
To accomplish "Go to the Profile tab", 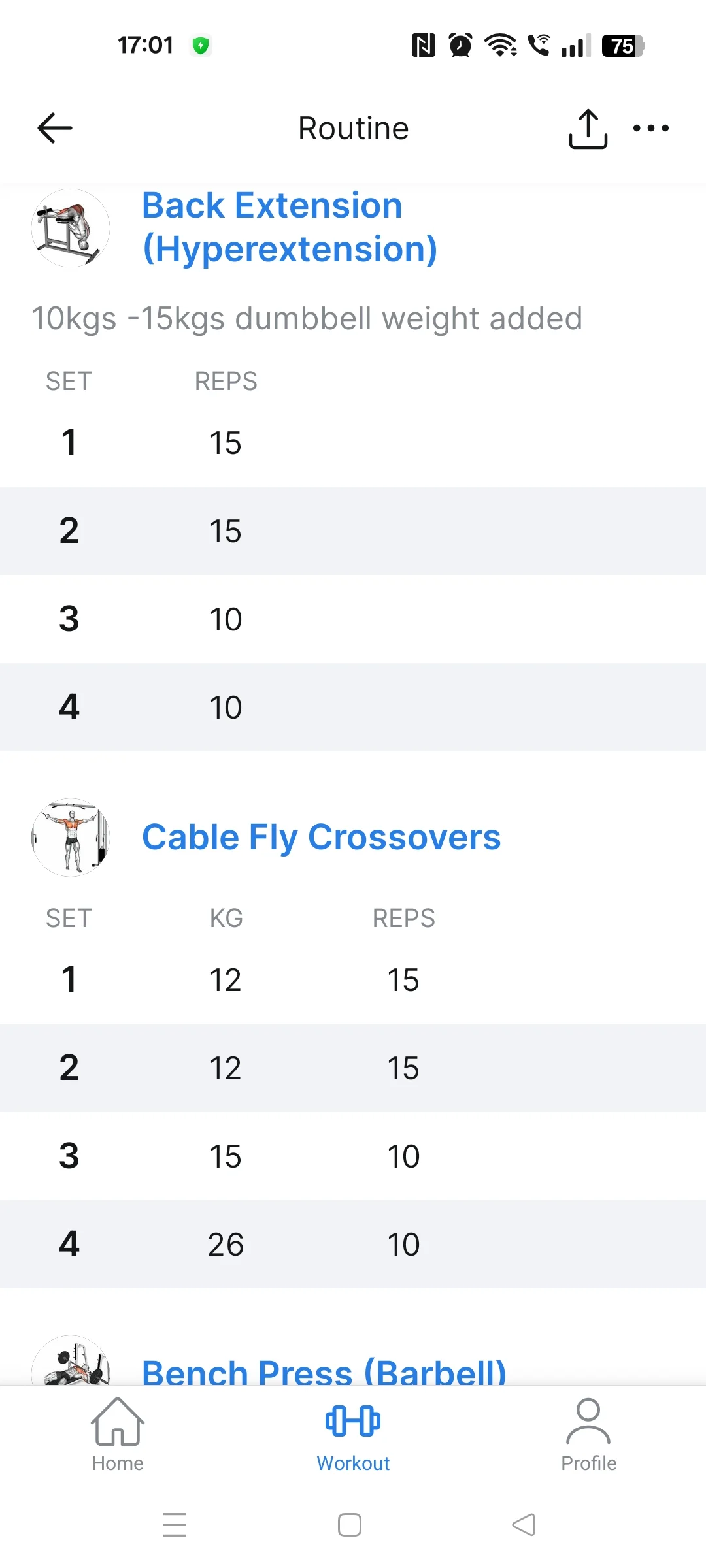I will point(588,1435).
